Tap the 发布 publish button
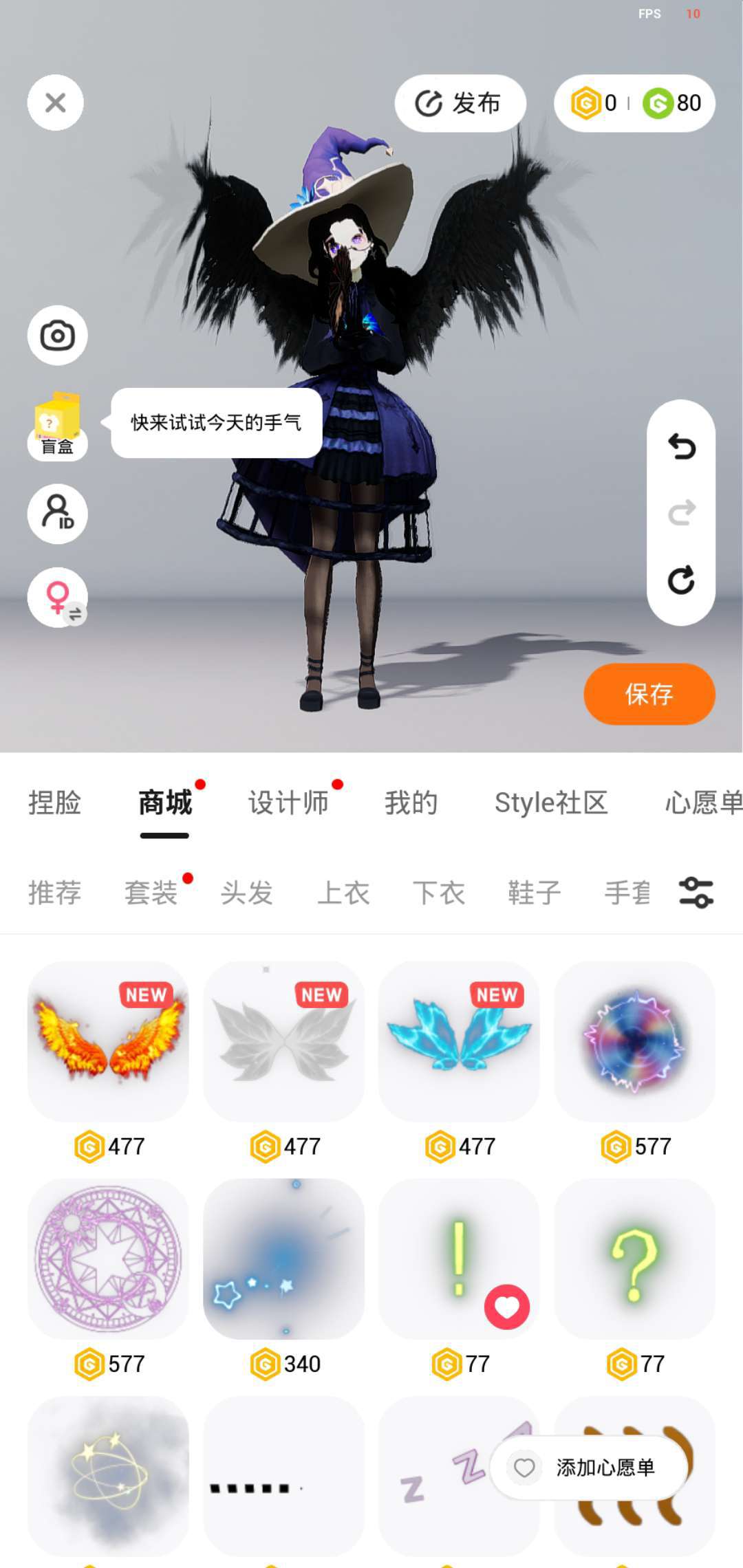This screenshot has height=1568, width=743. (460, 103)
